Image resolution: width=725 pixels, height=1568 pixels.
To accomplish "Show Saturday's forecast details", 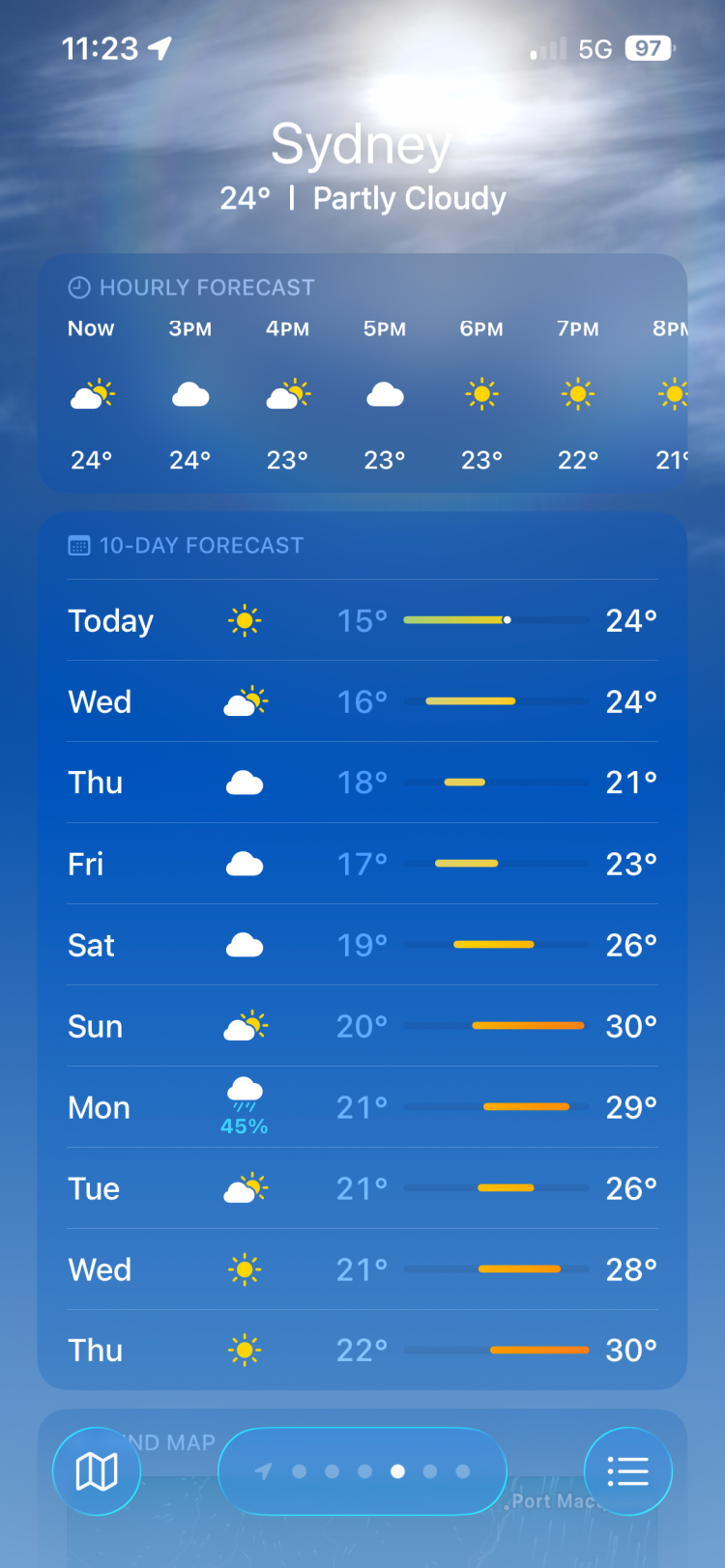I will [x=362, y=945].
